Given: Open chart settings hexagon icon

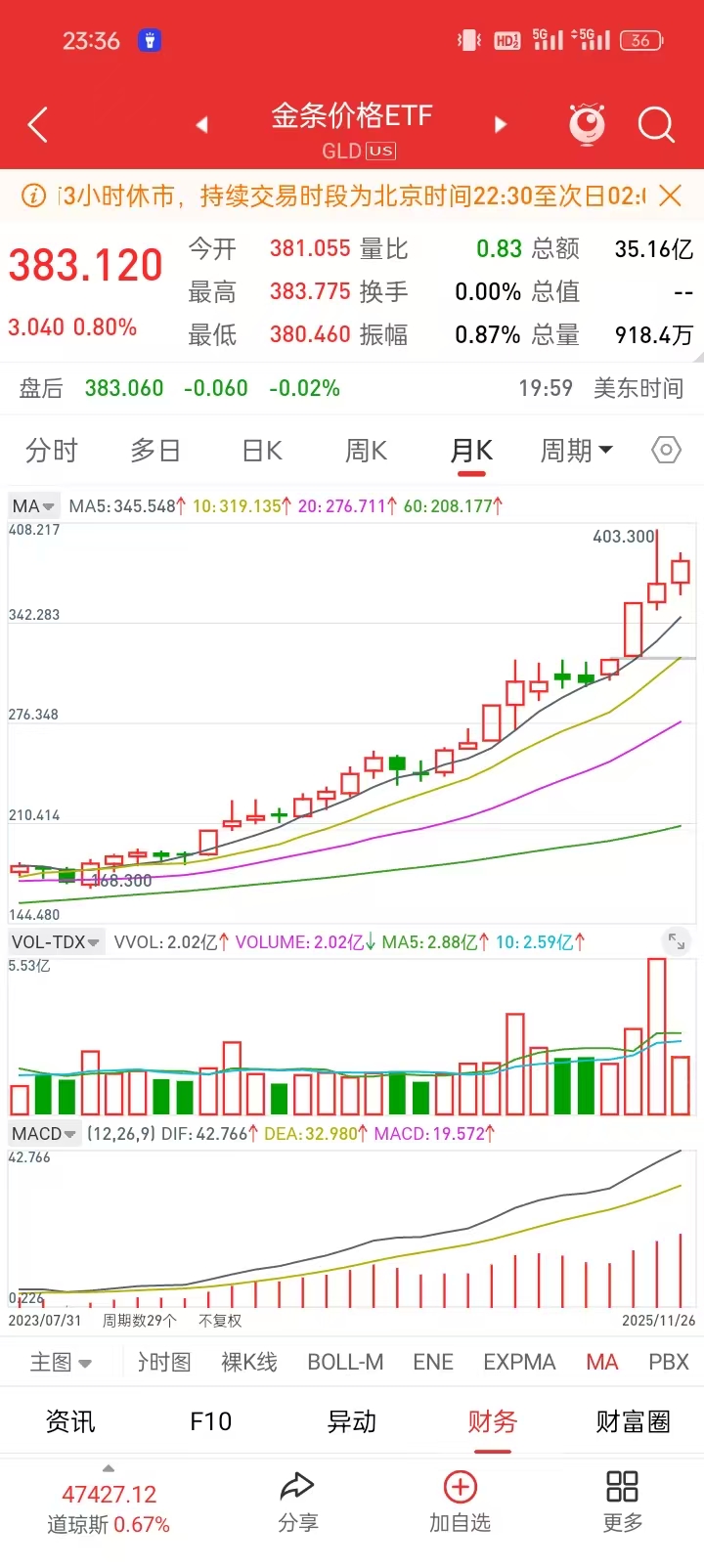Looking at the screenshot, I should pyautogui.click(x=666, y=451).
